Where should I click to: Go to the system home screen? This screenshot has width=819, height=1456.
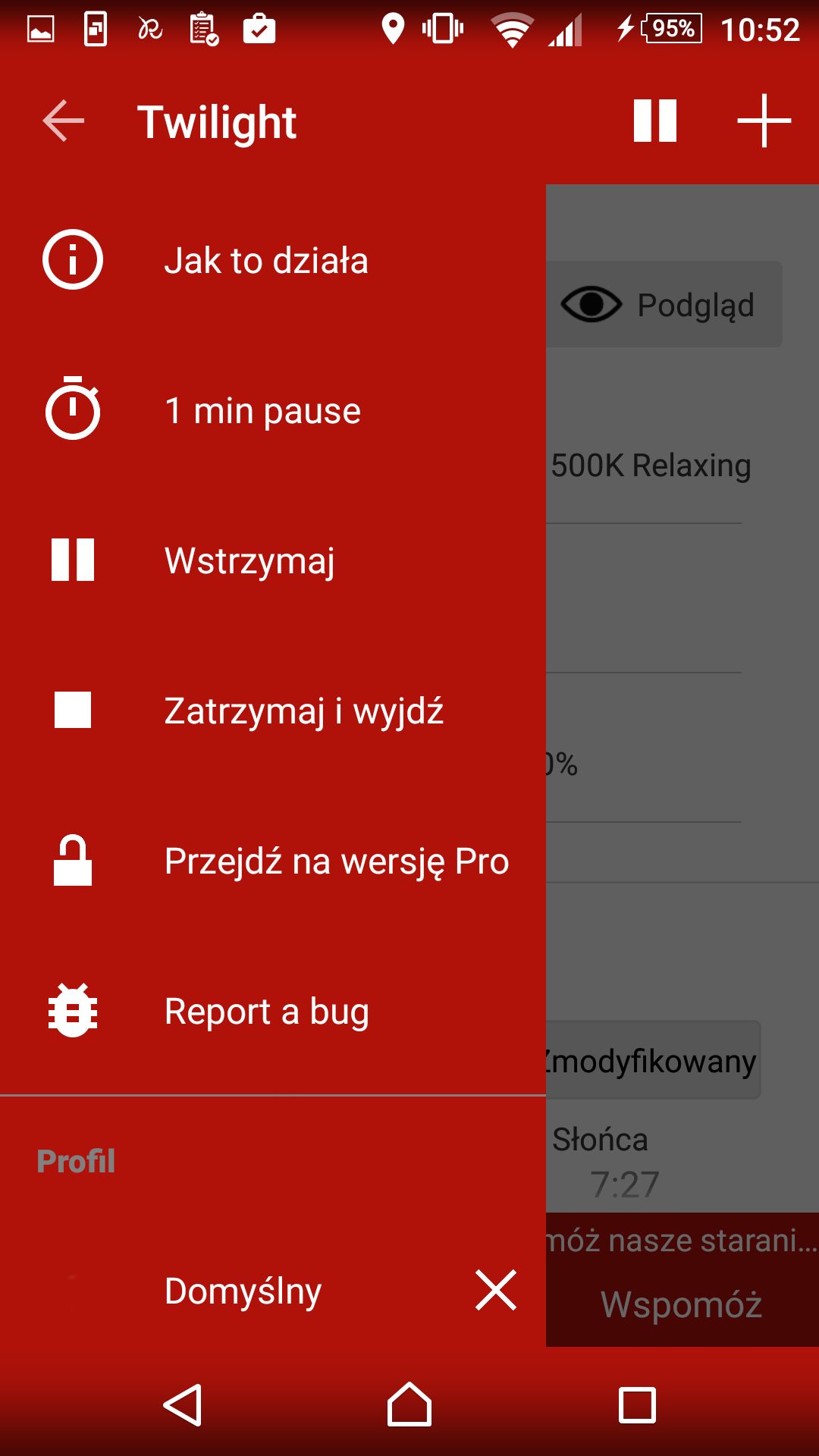pos(409,1405)
